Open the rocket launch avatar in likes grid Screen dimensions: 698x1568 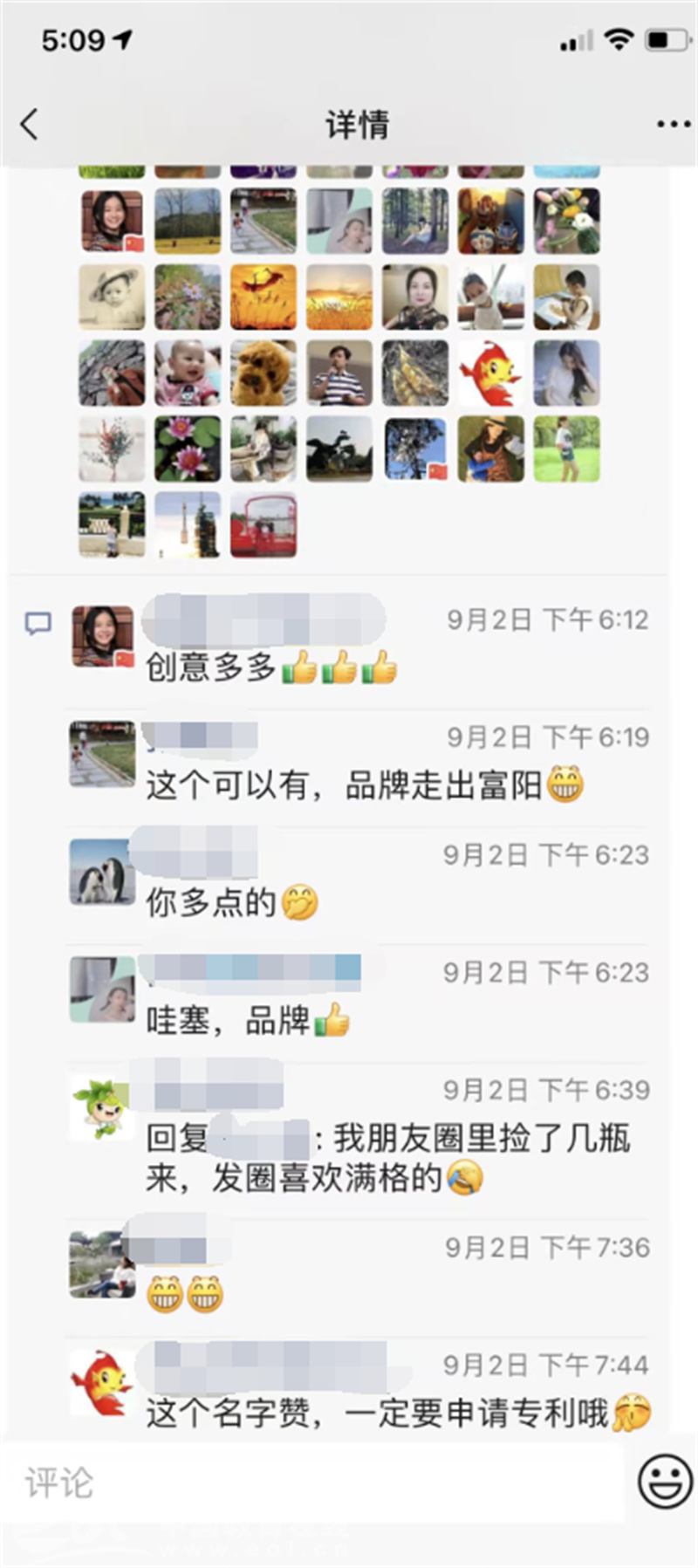click(x=188, y=524)
